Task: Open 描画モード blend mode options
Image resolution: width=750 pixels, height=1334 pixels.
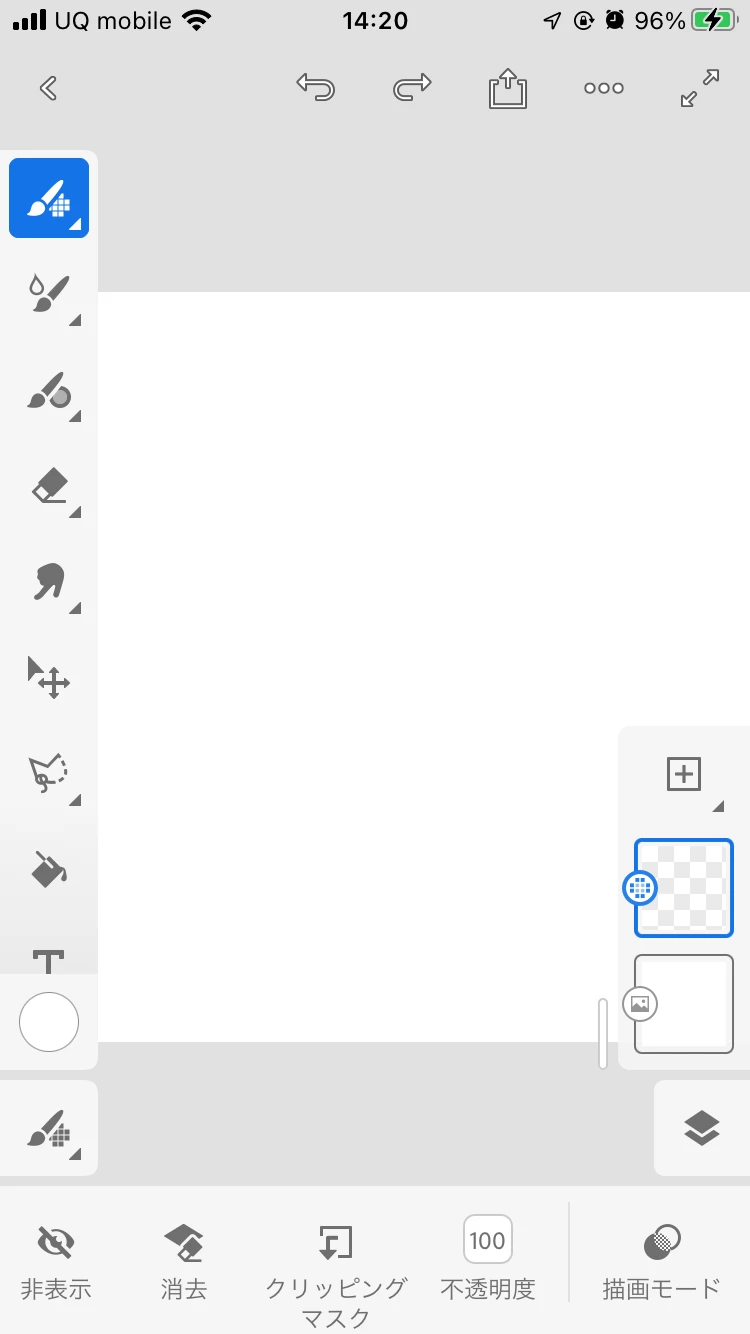Action: (x=661, y=1260)
